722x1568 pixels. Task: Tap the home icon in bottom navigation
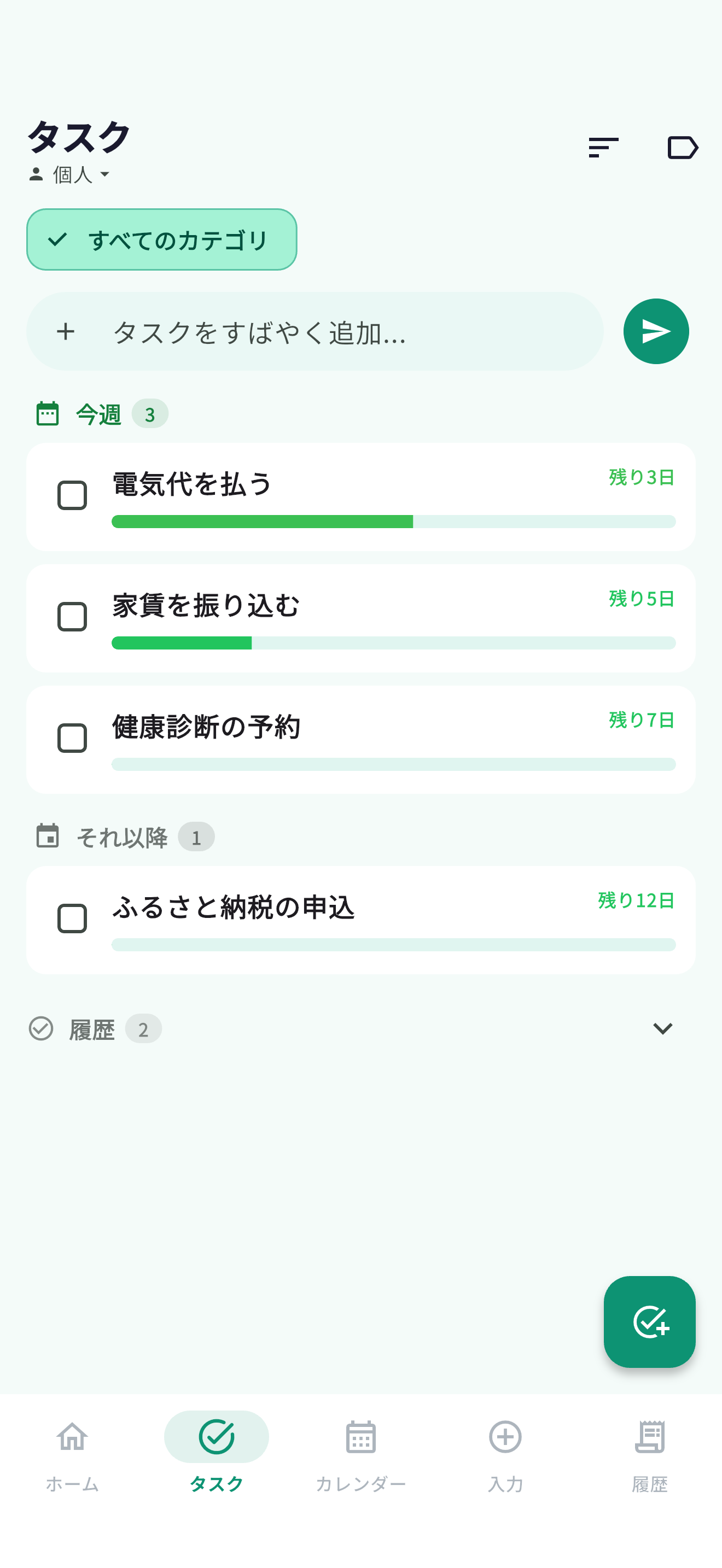[71, 1438]
